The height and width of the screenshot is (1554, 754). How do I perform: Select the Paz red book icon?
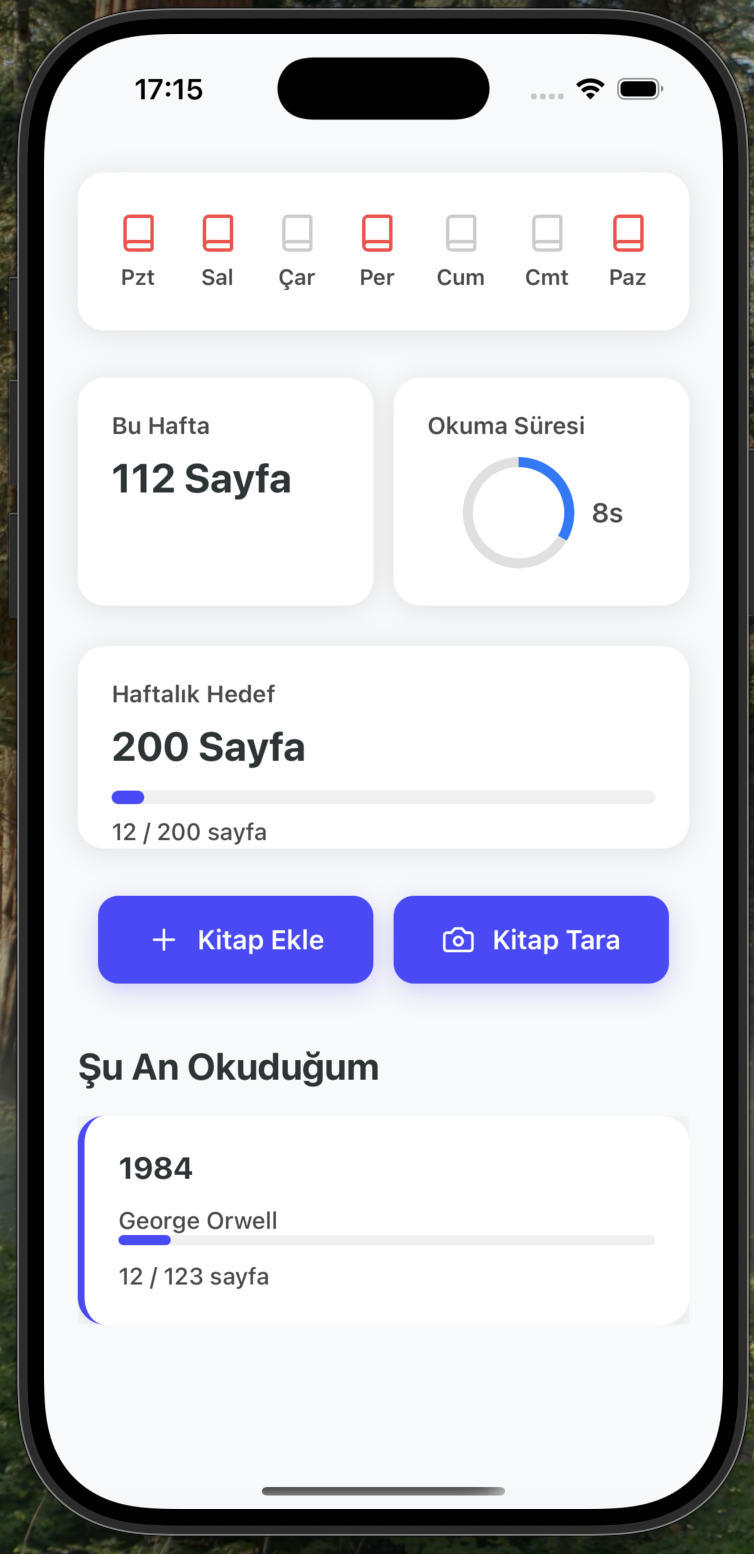(x=628, y=233)
